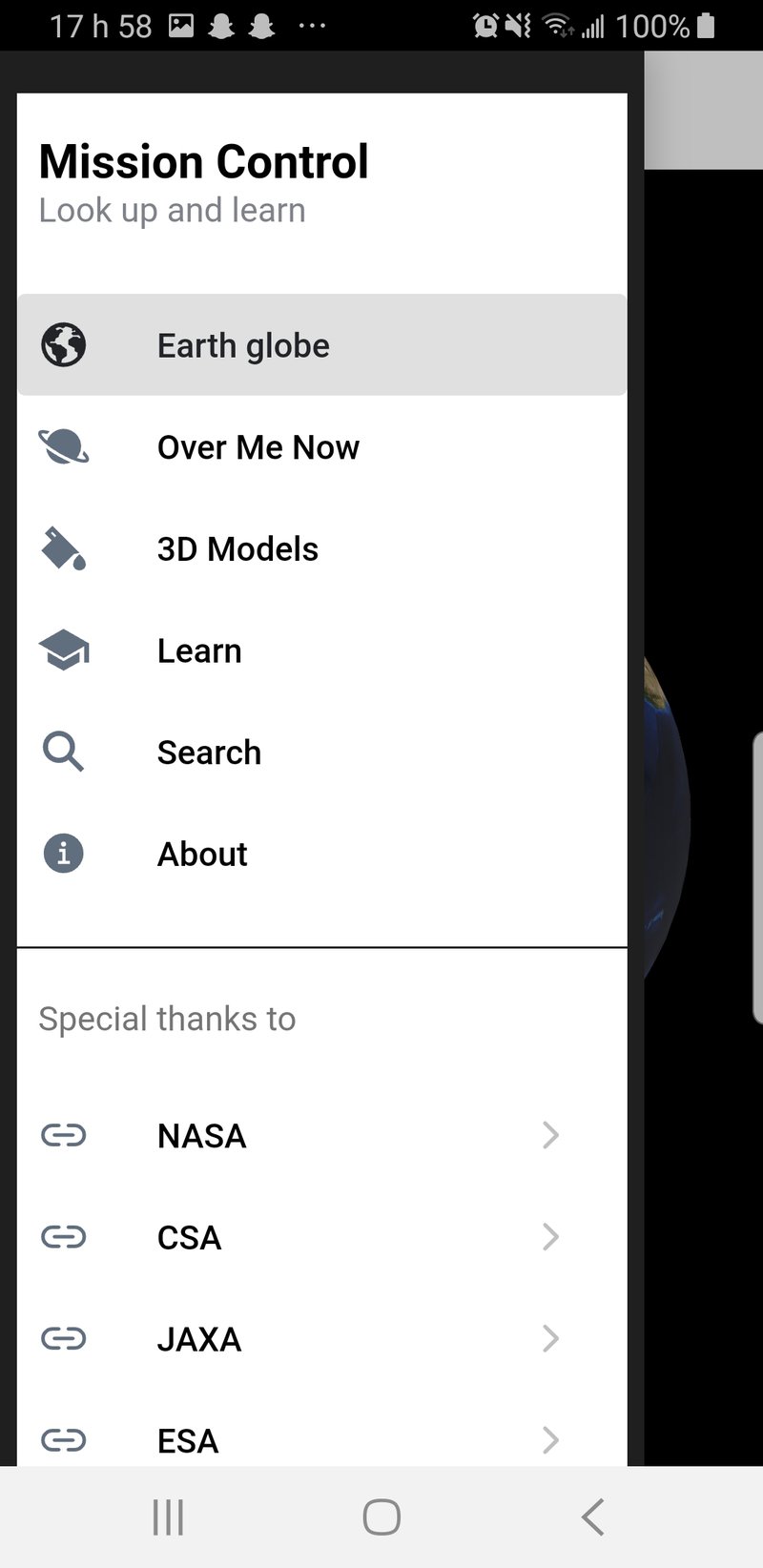763x1568 pixels.
Task: Open the 3D Models satellite icon
Action: [x=62, y=548]
